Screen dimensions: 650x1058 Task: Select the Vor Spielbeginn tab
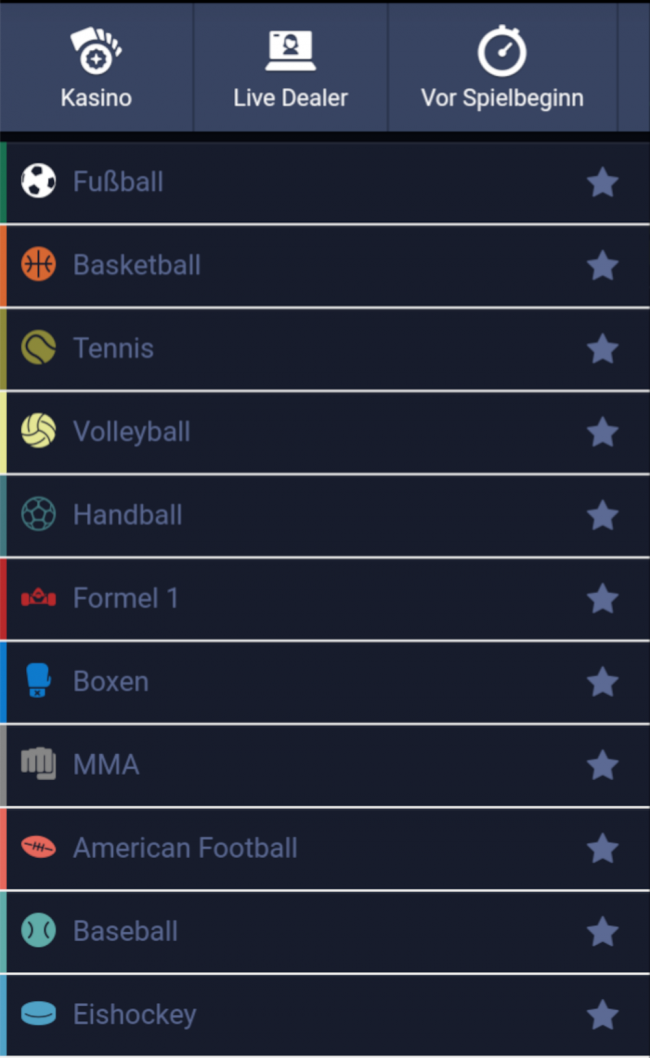502,68
